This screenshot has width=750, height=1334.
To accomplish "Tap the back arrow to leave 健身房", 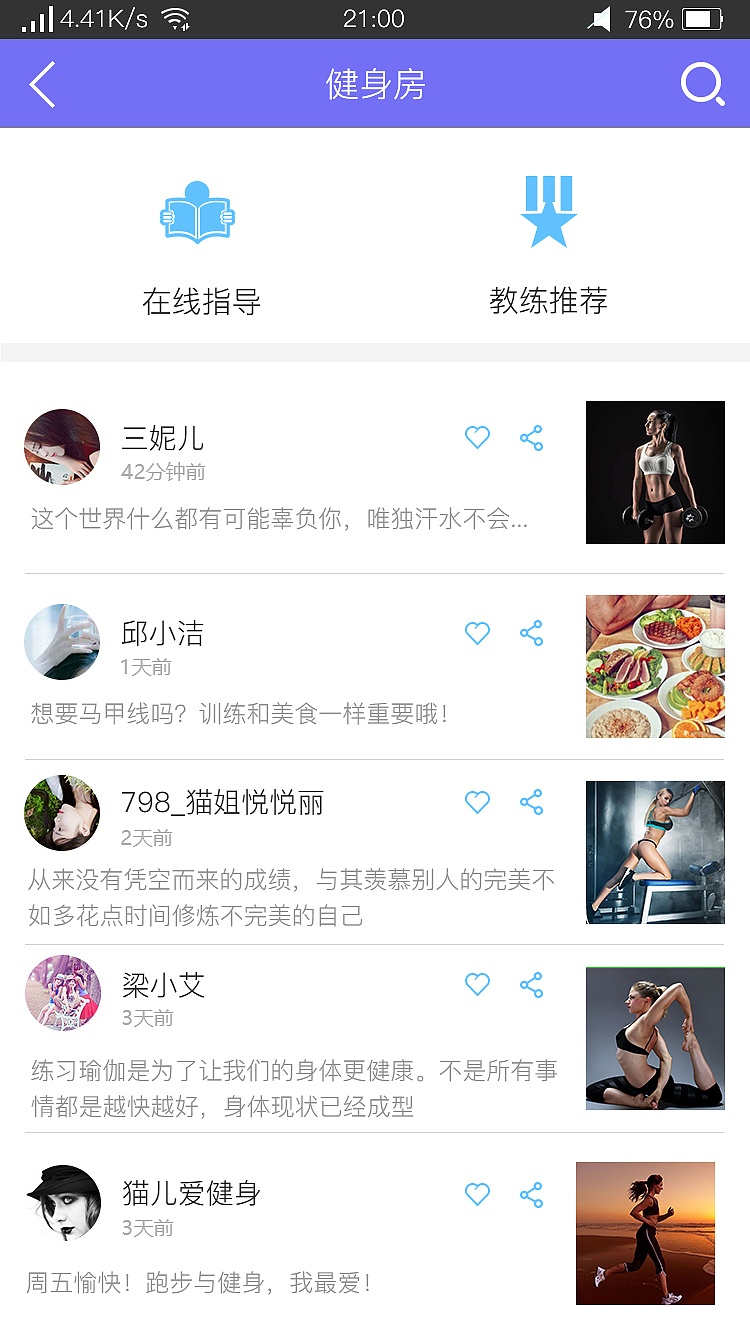I will 42,84.
